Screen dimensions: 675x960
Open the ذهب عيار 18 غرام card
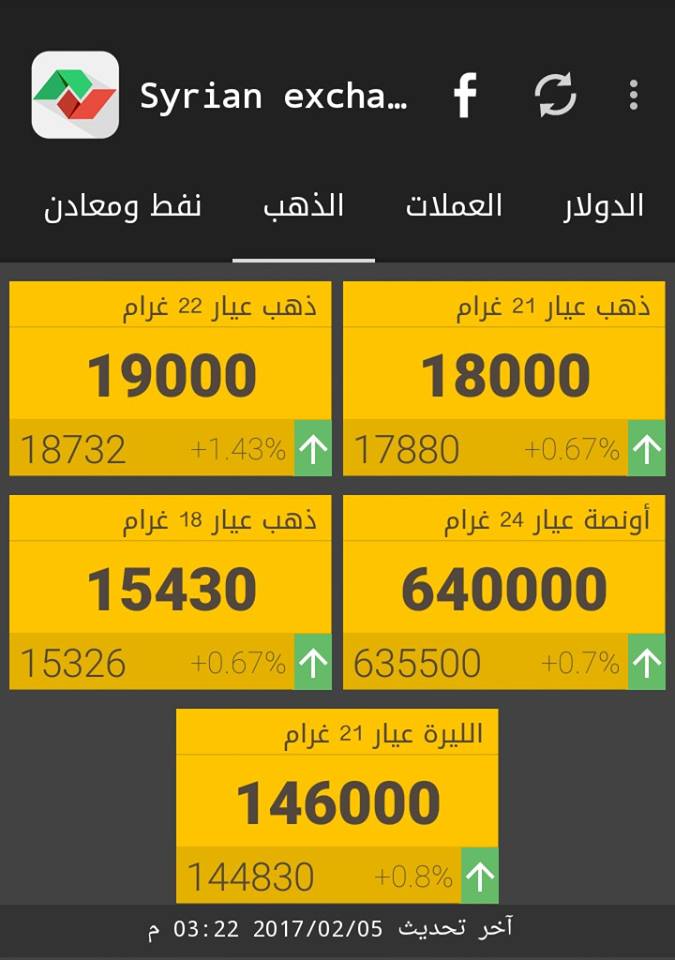(x=171, y=592)
